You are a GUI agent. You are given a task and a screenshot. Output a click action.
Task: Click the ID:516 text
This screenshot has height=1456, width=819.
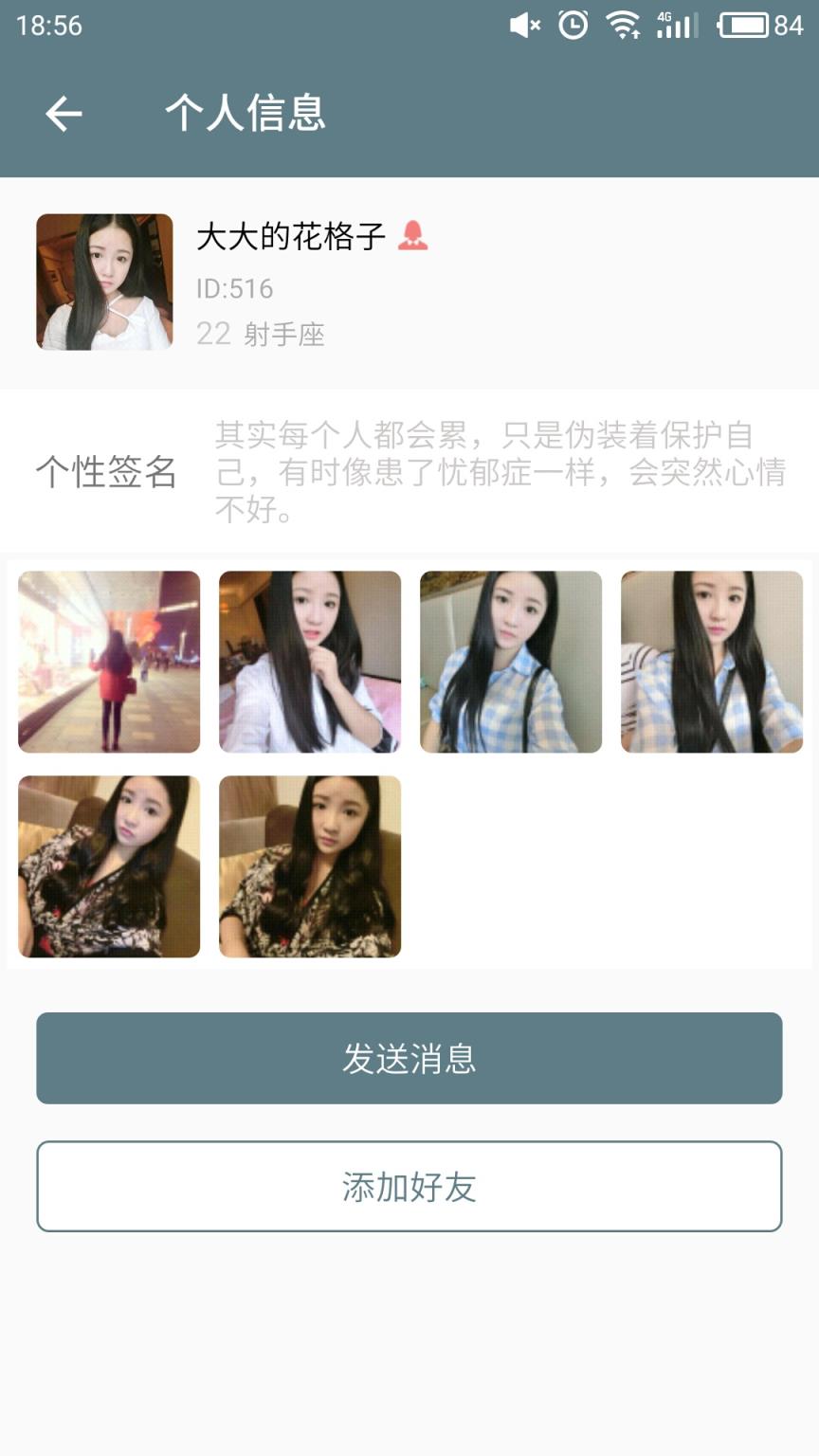pyautogui.click(x=235, y=289)
